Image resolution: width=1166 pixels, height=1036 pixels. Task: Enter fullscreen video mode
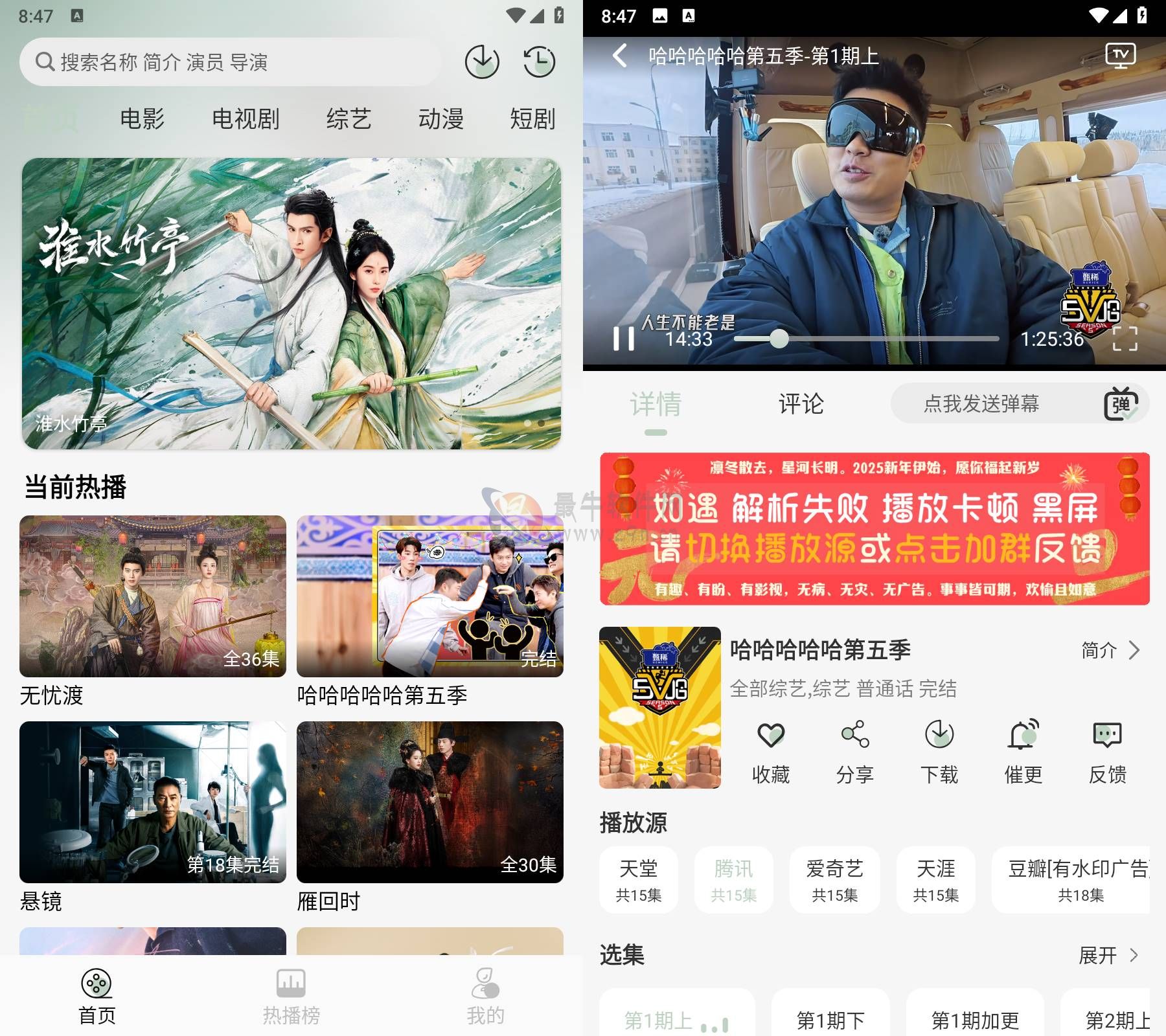[x=1125, y=339]
